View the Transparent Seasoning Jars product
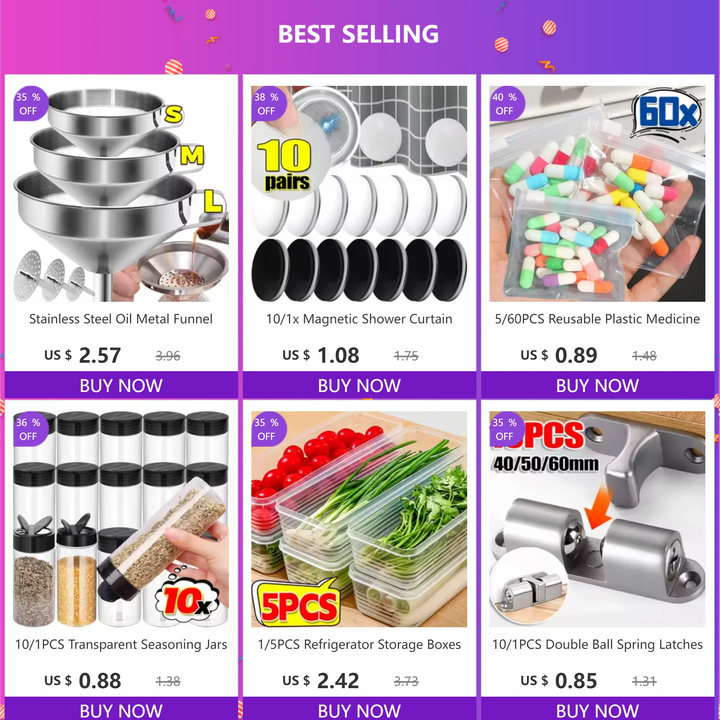This screenshot has height=720, width=720. [121, 518]
